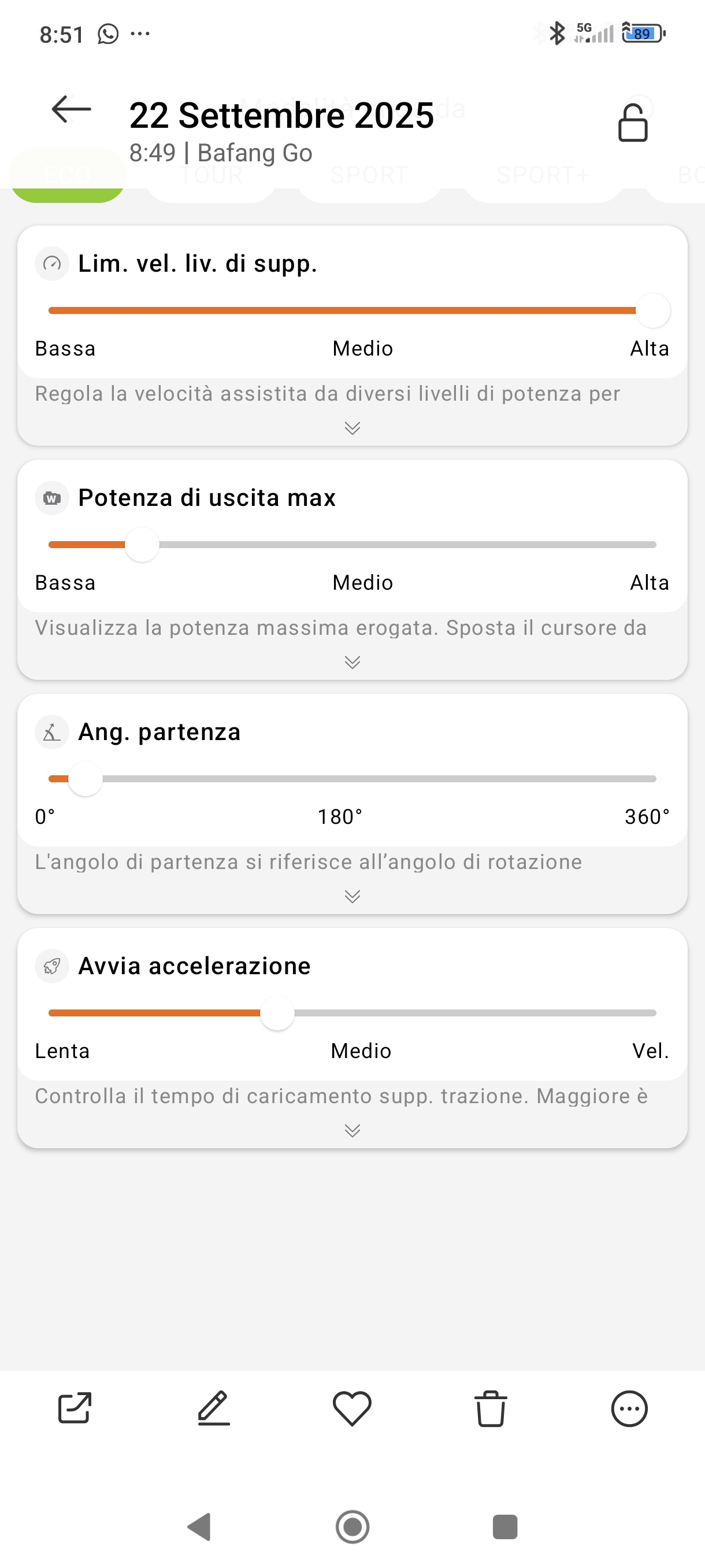Set Ang. partenza slider to 180°
This screenshot has width=705, height=1568.
point(352,779)
